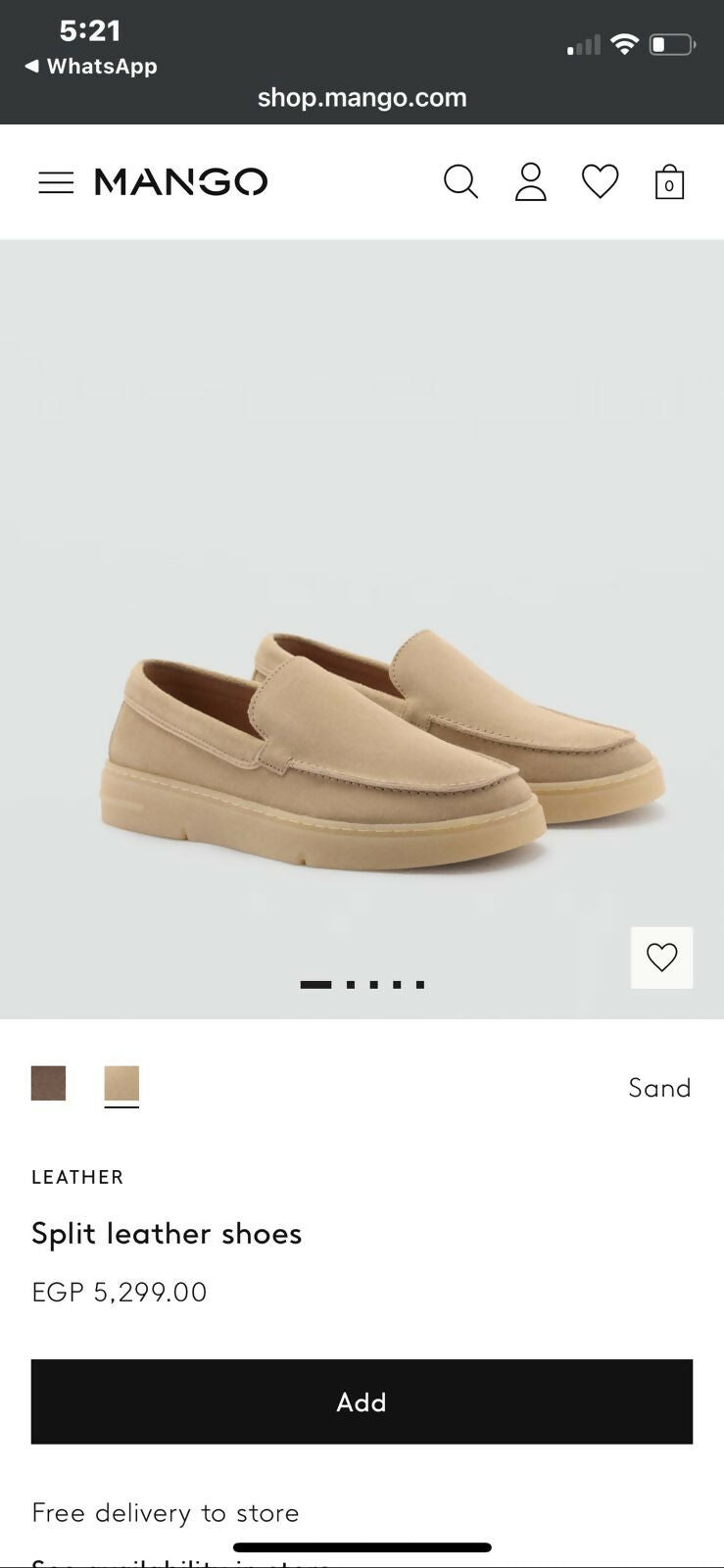Open the shopping bag

click(669, 182)
